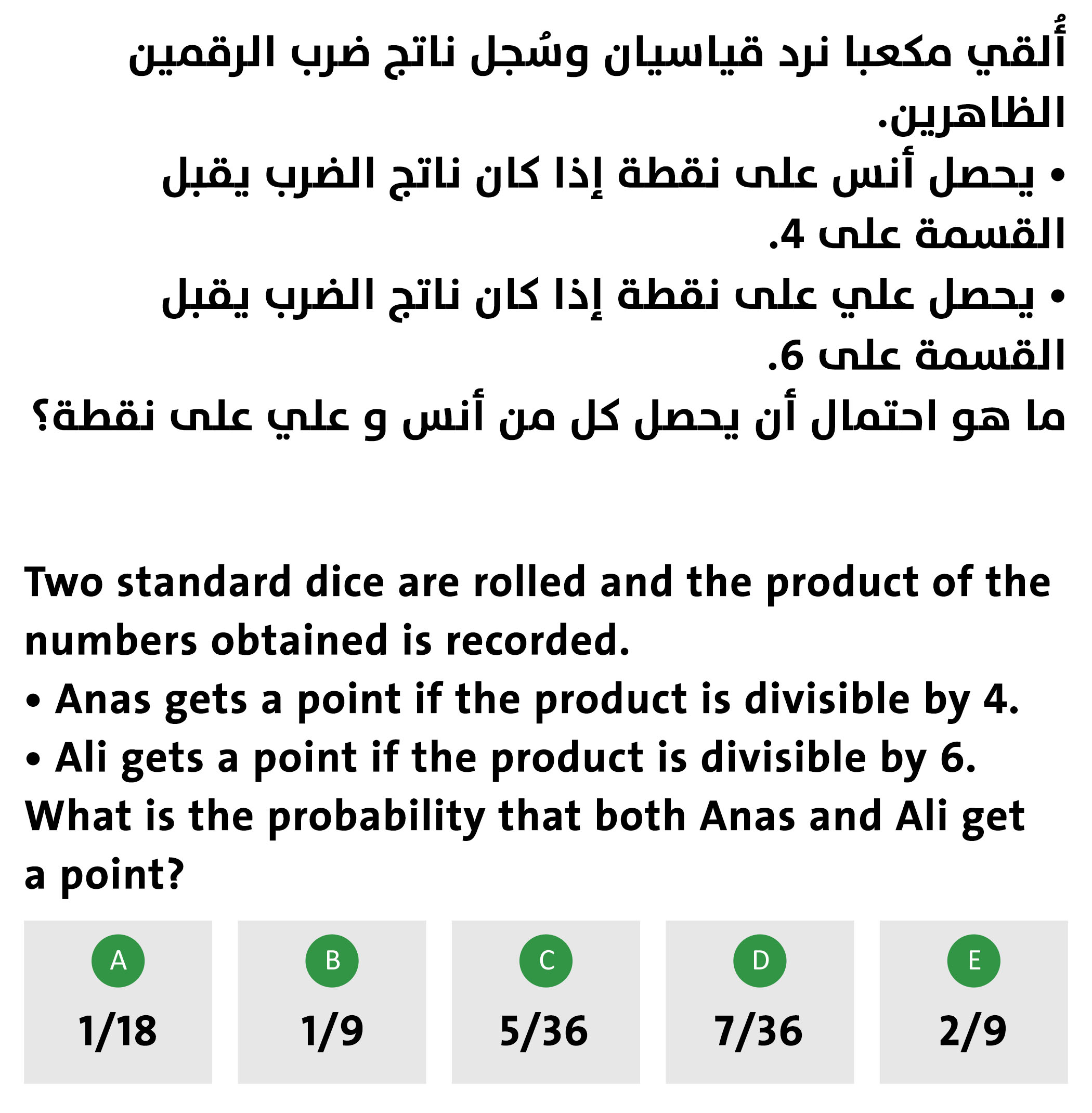The width and height of the screenshot is (1092, 1113).
Task: Tap option D showing 7/36
Action: pyautogui.click(x=759, y=1002)
